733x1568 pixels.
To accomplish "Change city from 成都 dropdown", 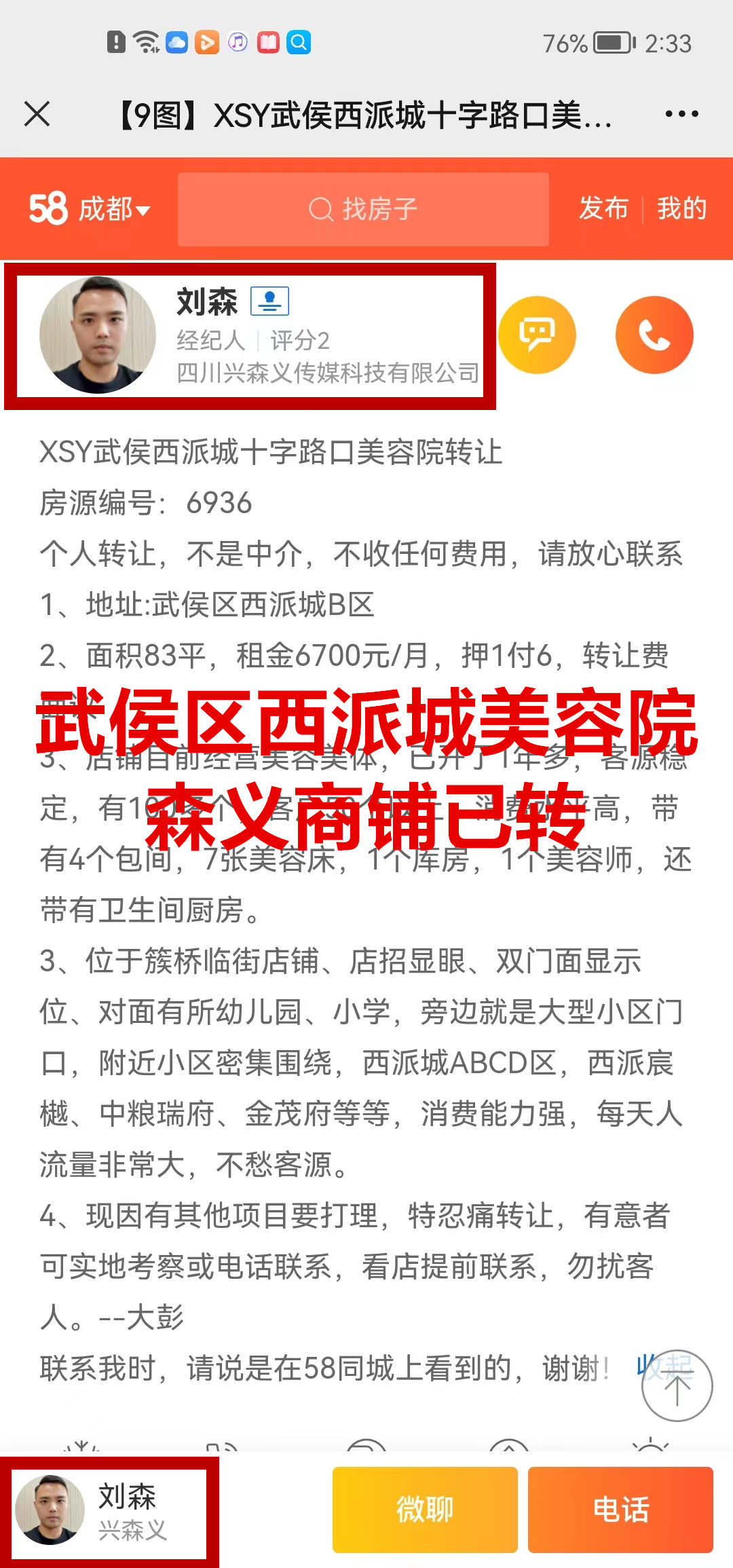I will (114, 209).
